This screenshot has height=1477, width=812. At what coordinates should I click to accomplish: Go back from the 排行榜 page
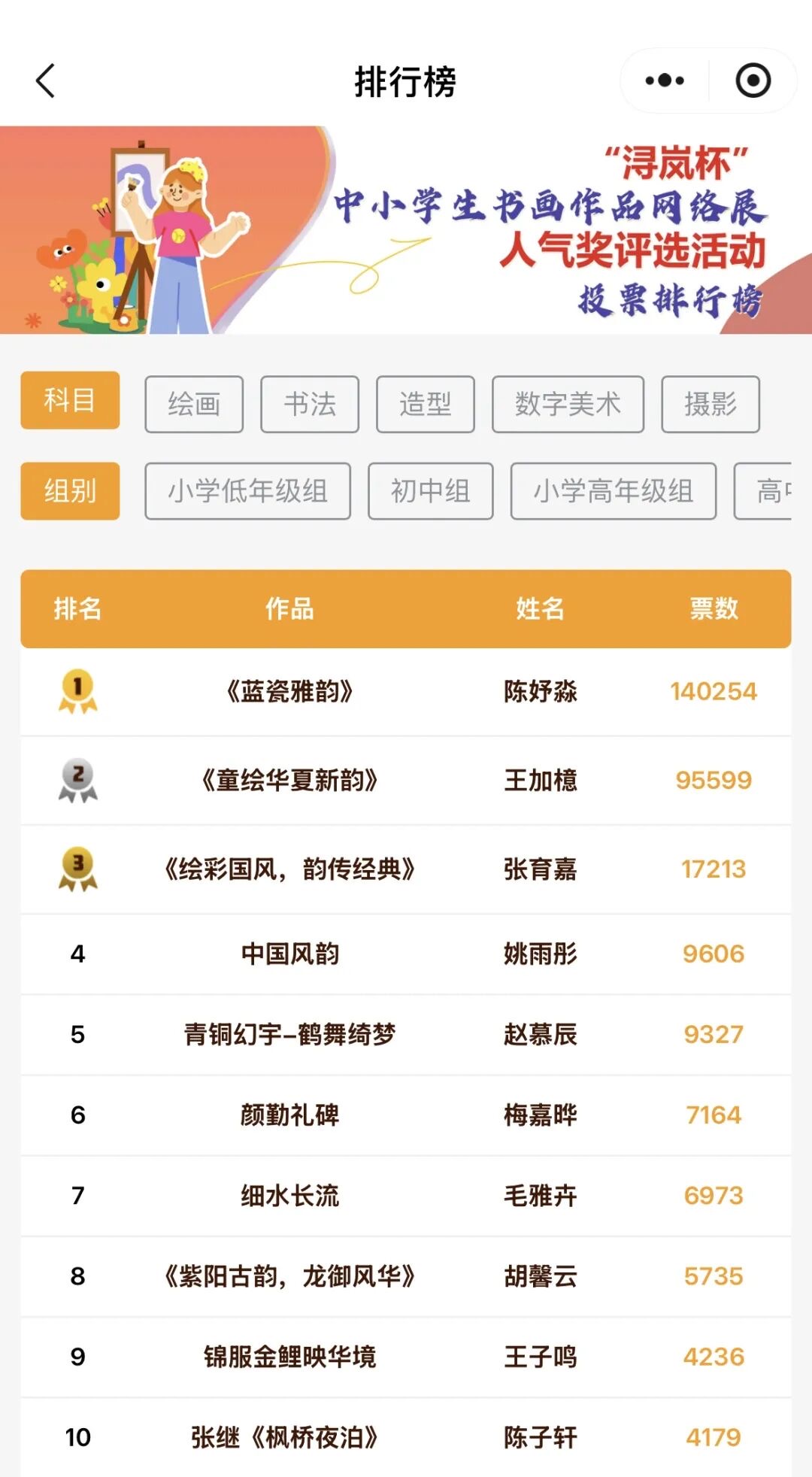pyautogui.click(x=46, y=81)
